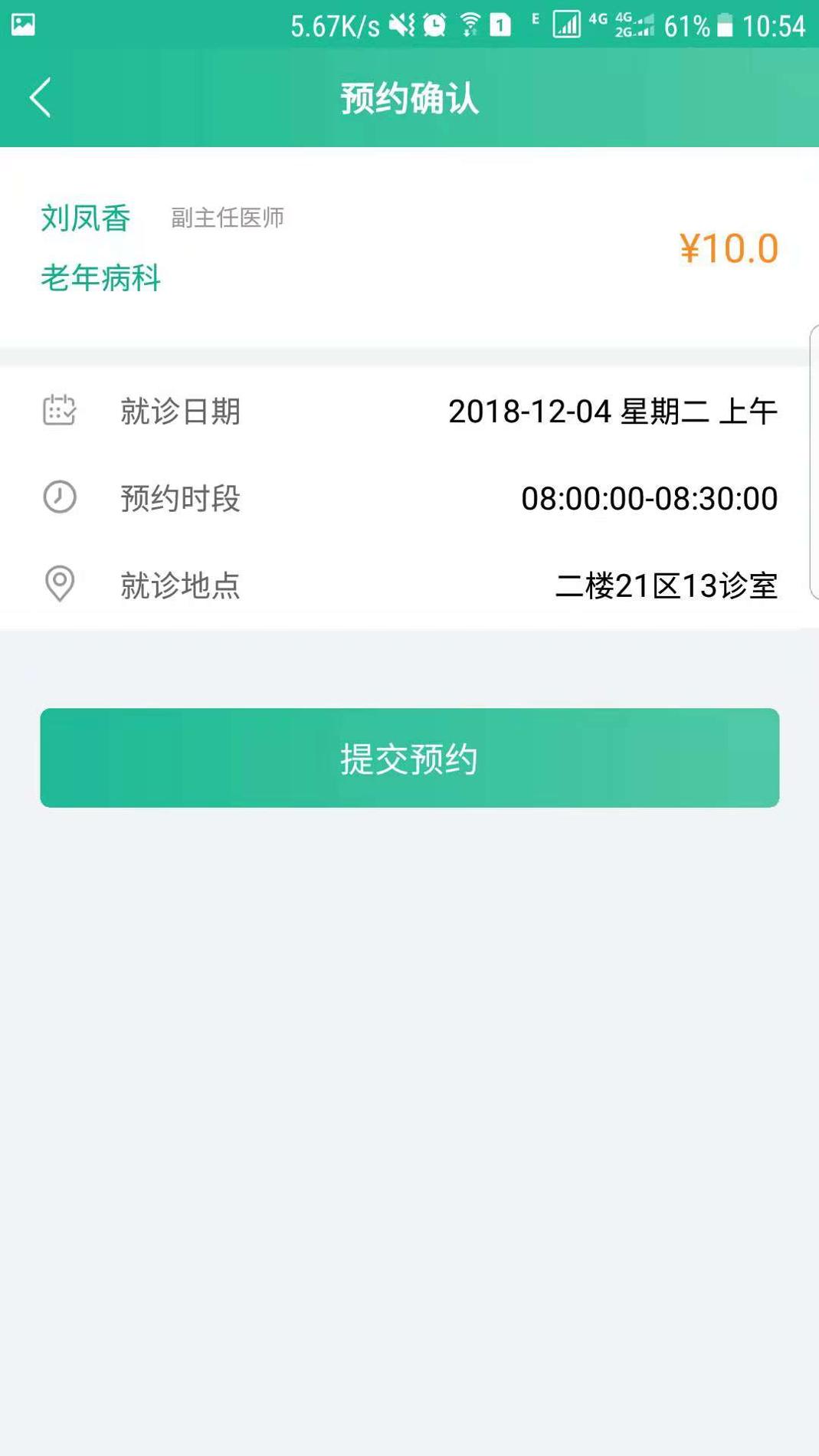Click the clinic room 二楼21区13诊室
819x1456 pixels.
[667, 585]
